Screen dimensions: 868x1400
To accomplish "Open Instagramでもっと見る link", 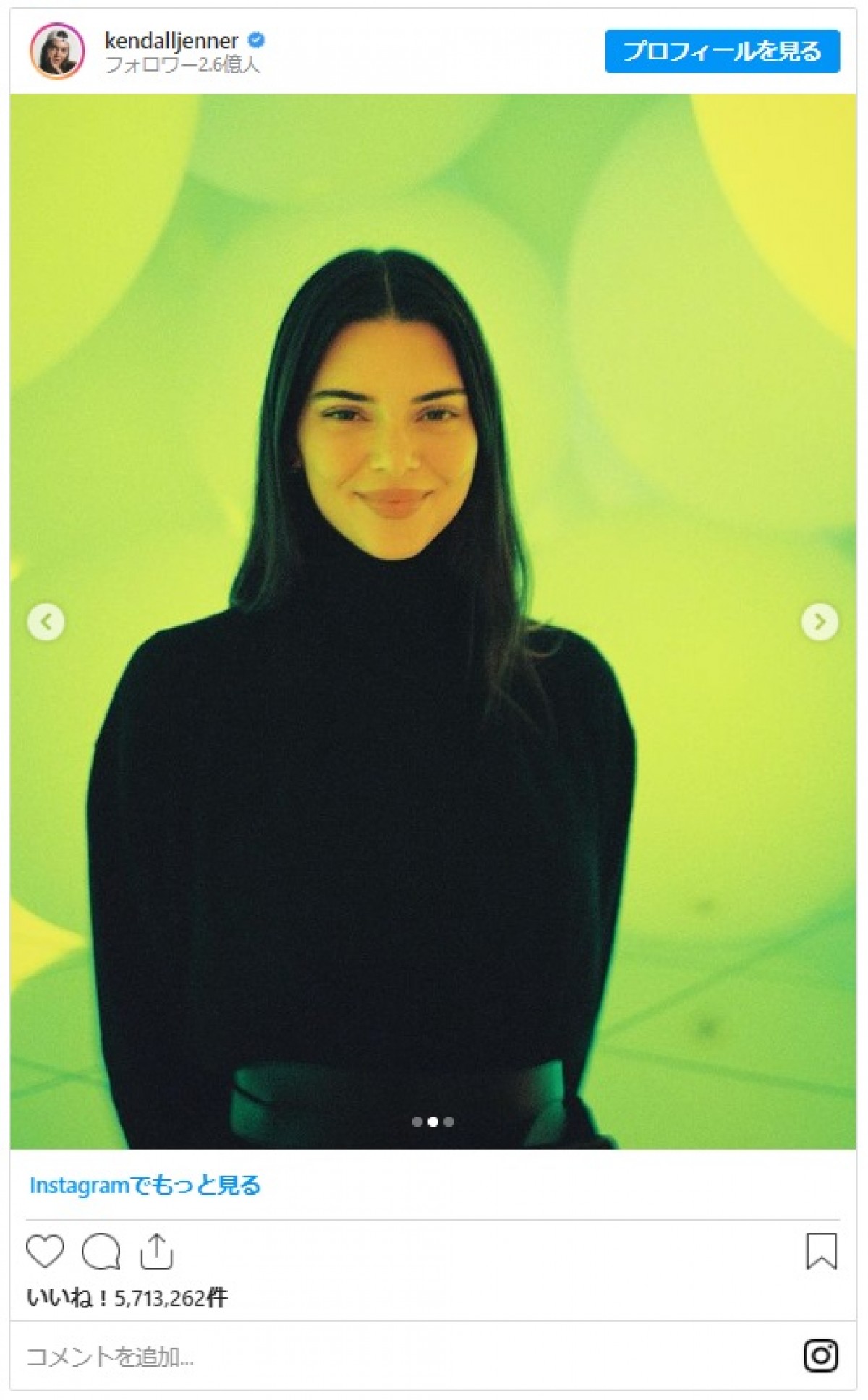I will [145, 1185].
